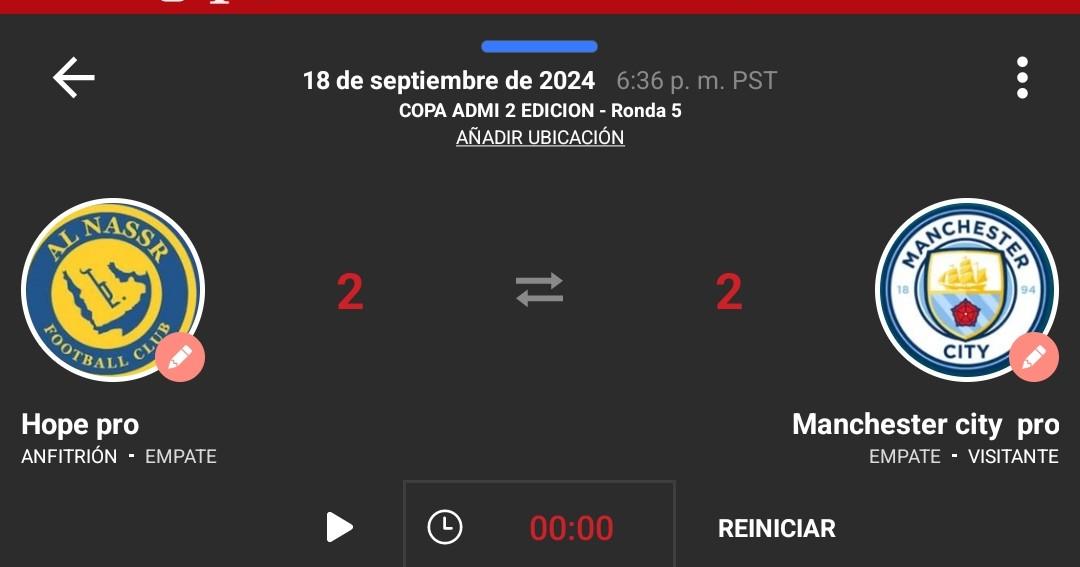The height and width of the screenshot is (567, 1080).
Task: Open the three-dot overflow menu
Action: (1021, 78)
